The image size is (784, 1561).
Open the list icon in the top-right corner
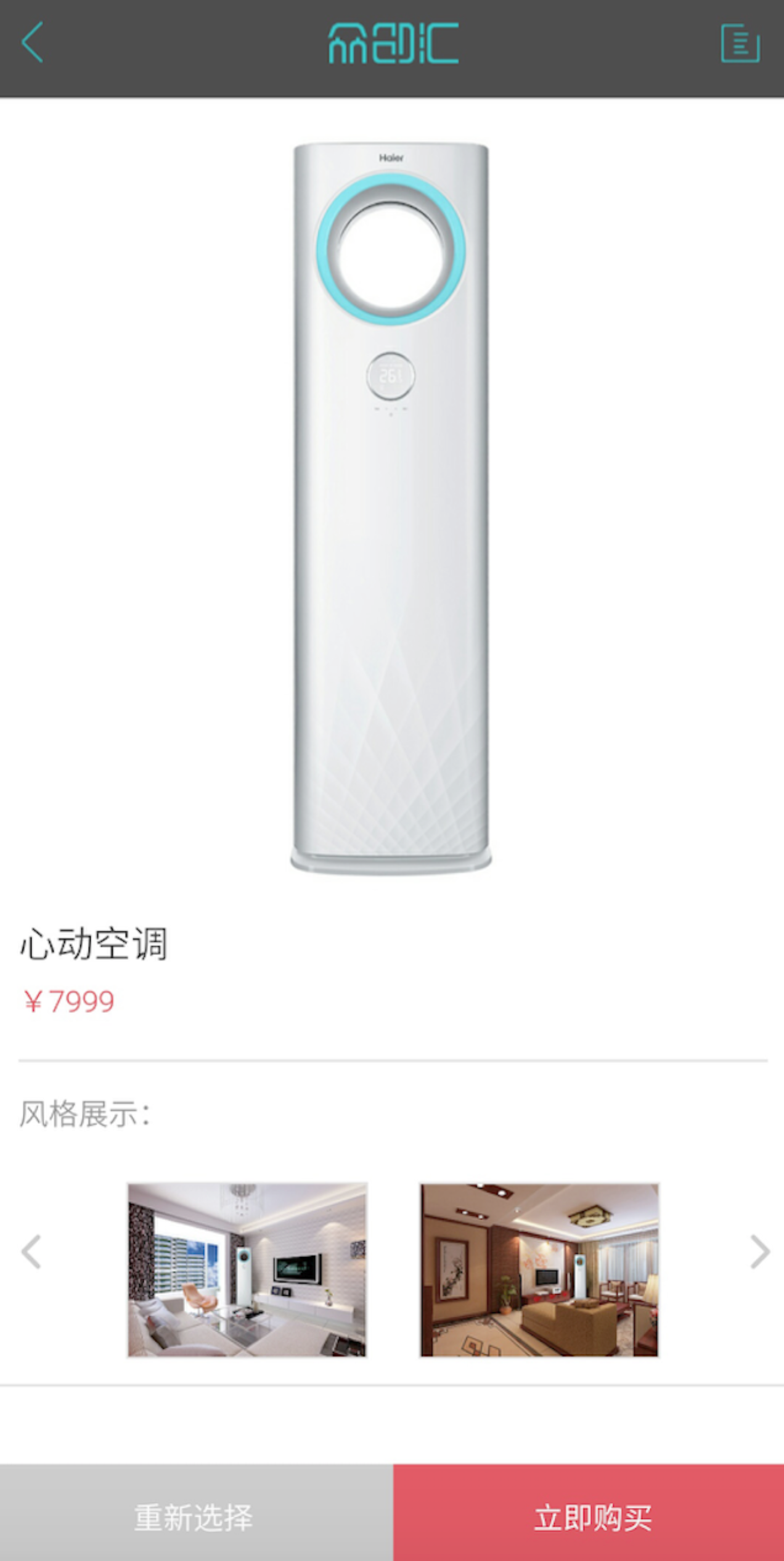click(740, 43)
